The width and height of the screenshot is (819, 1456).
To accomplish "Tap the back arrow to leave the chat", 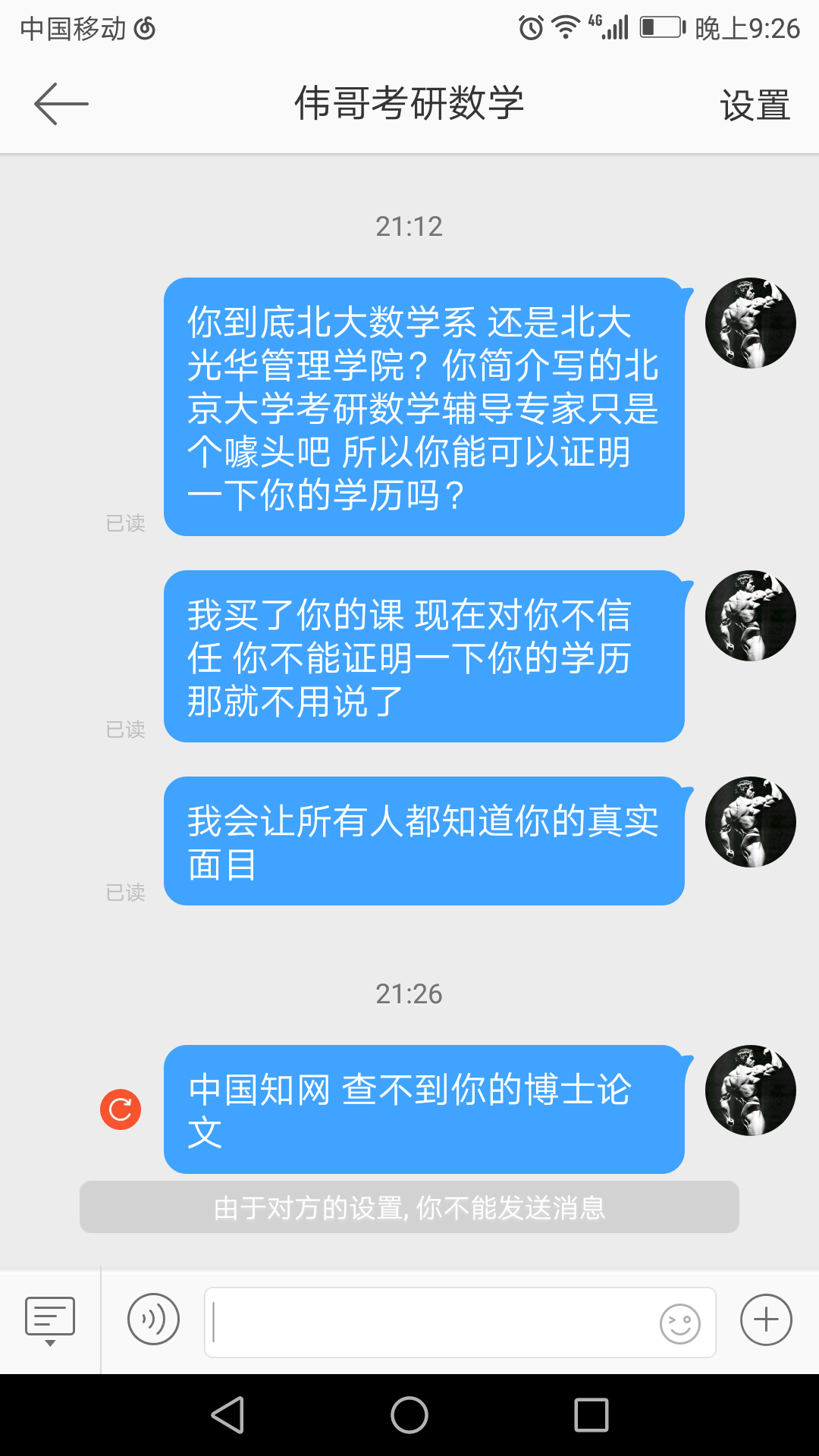I will [61, 104].
